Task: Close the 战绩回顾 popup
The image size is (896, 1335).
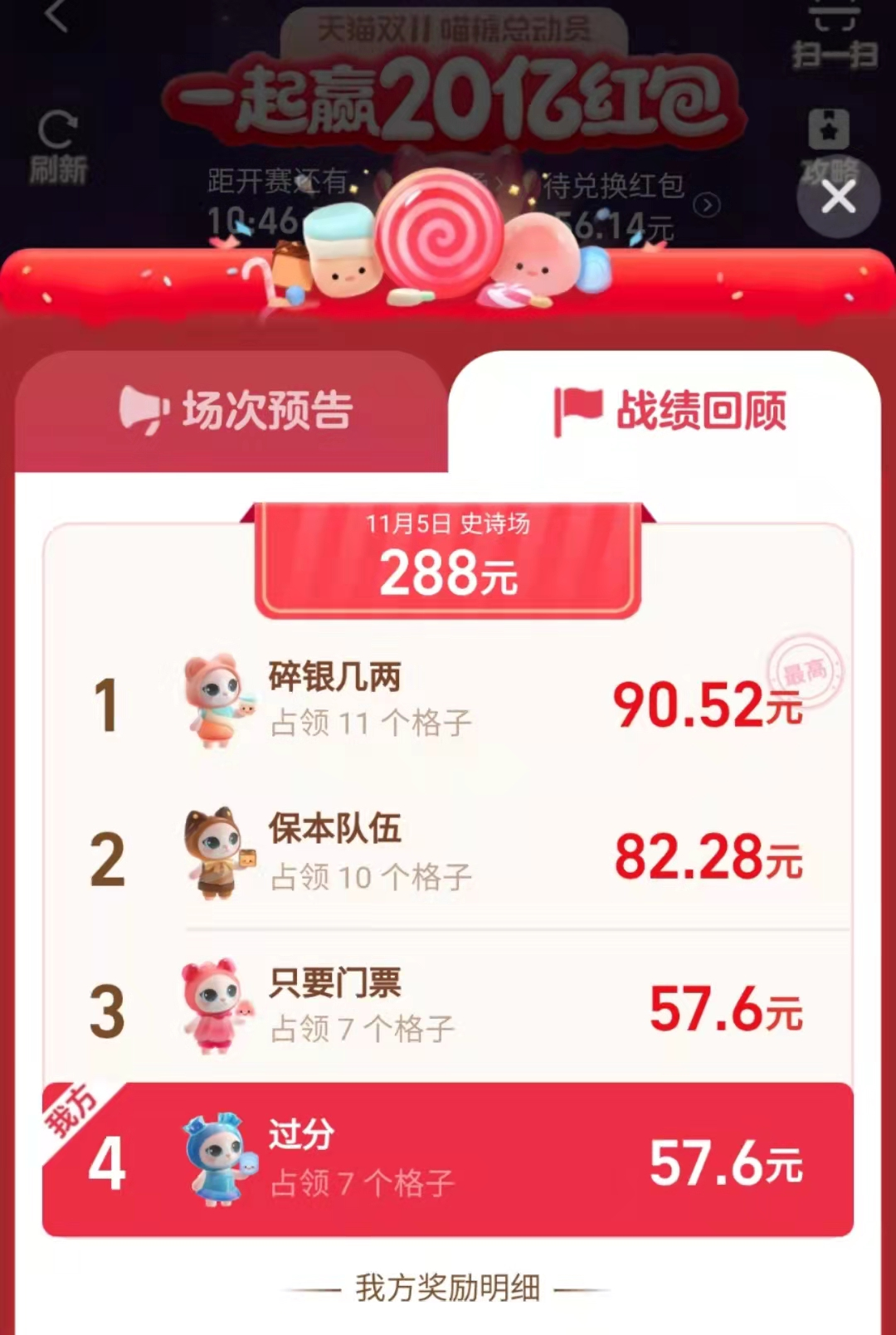Action: 838,197
